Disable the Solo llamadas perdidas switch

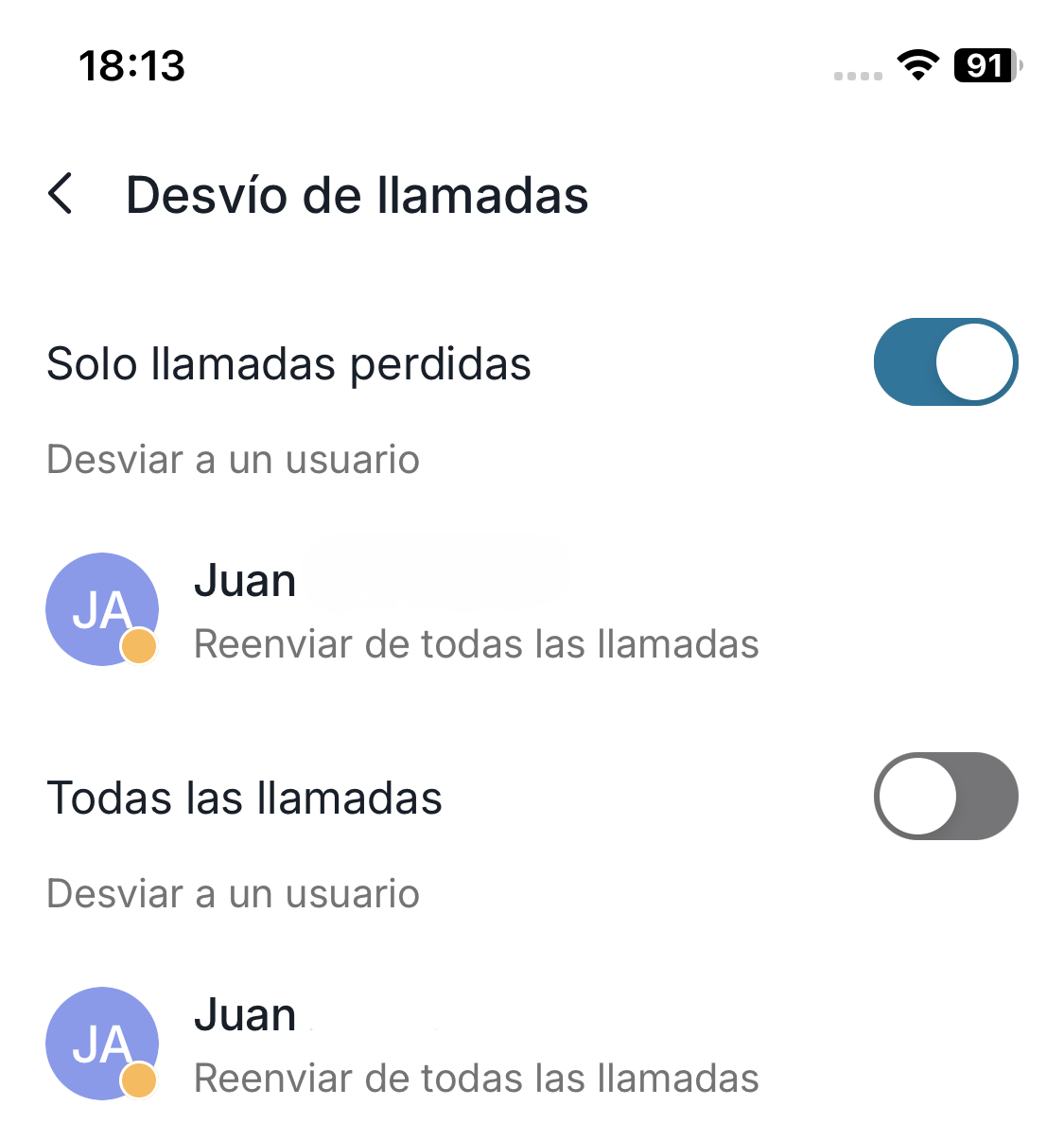945,362
